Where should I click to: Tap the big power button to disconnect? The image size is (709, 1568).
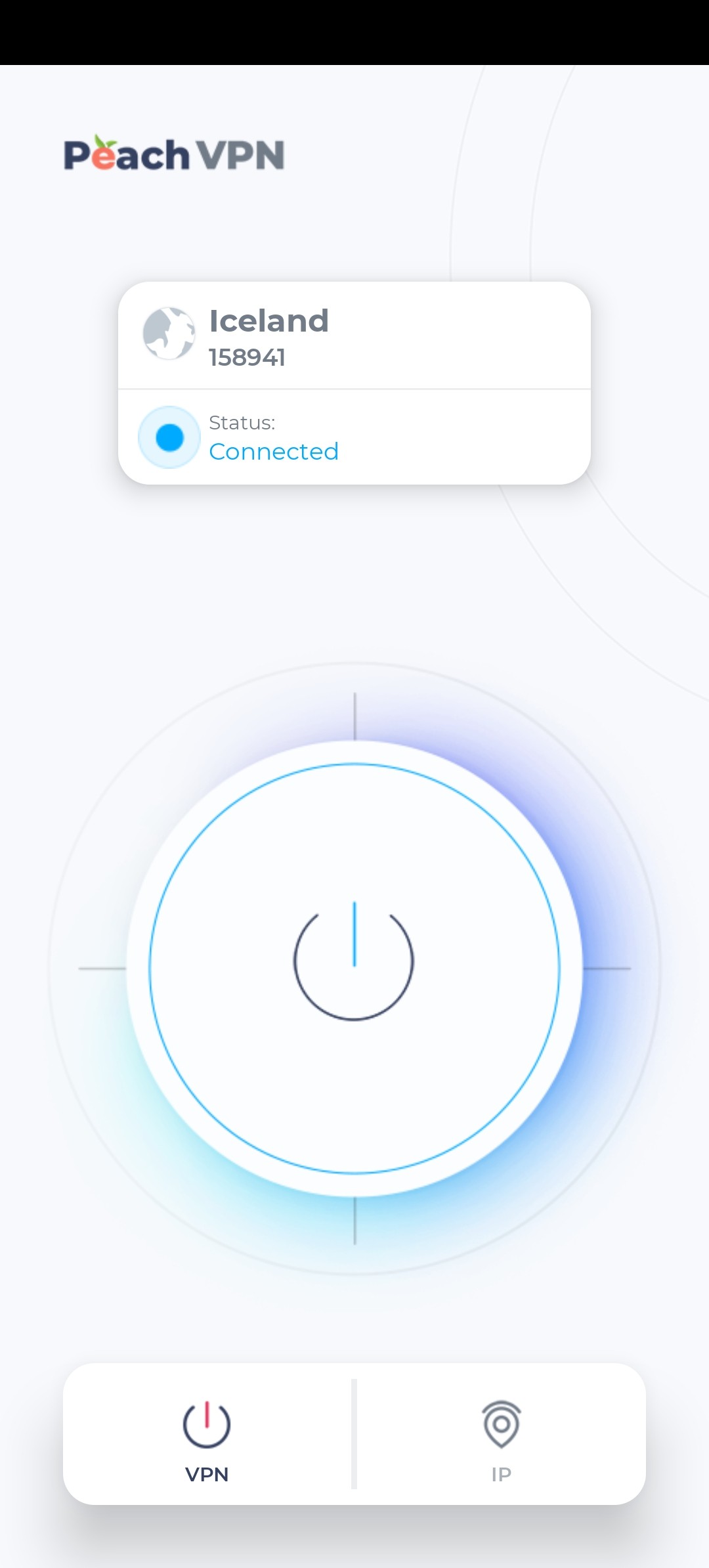pyautogui.click(x=354, y=967)
